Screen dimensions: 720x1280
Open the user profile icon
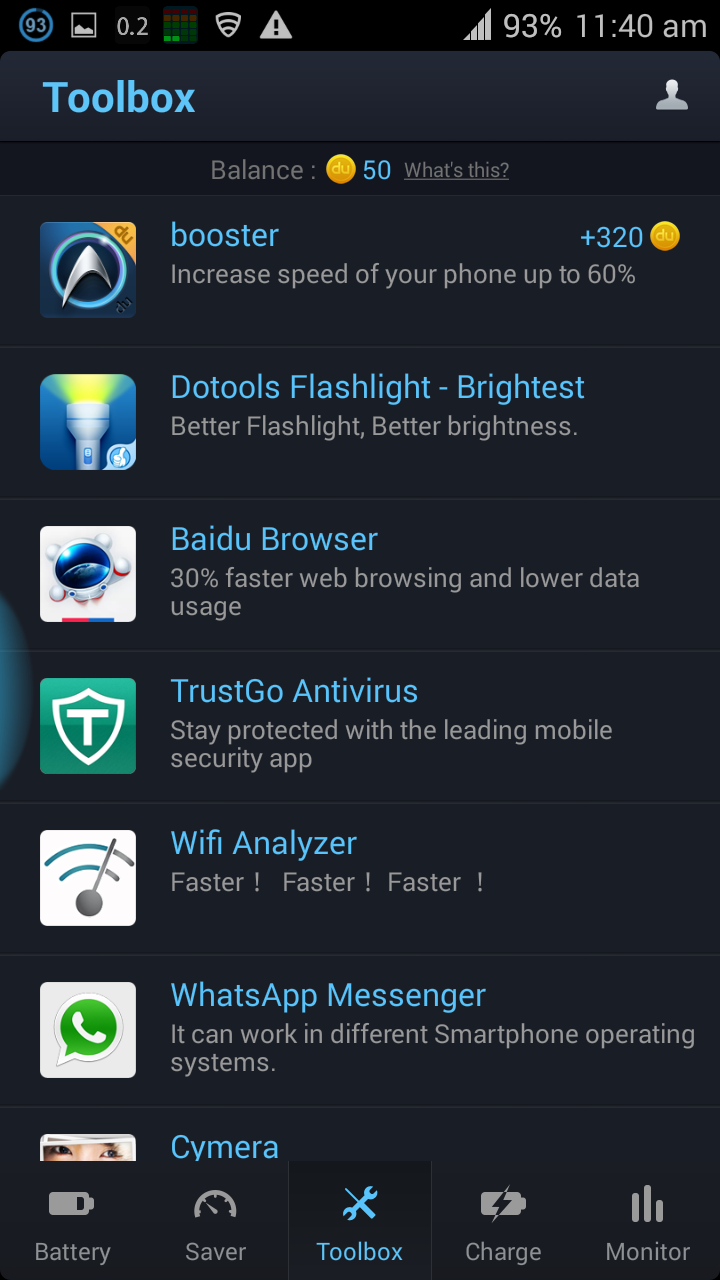click(x=671, y=96)
